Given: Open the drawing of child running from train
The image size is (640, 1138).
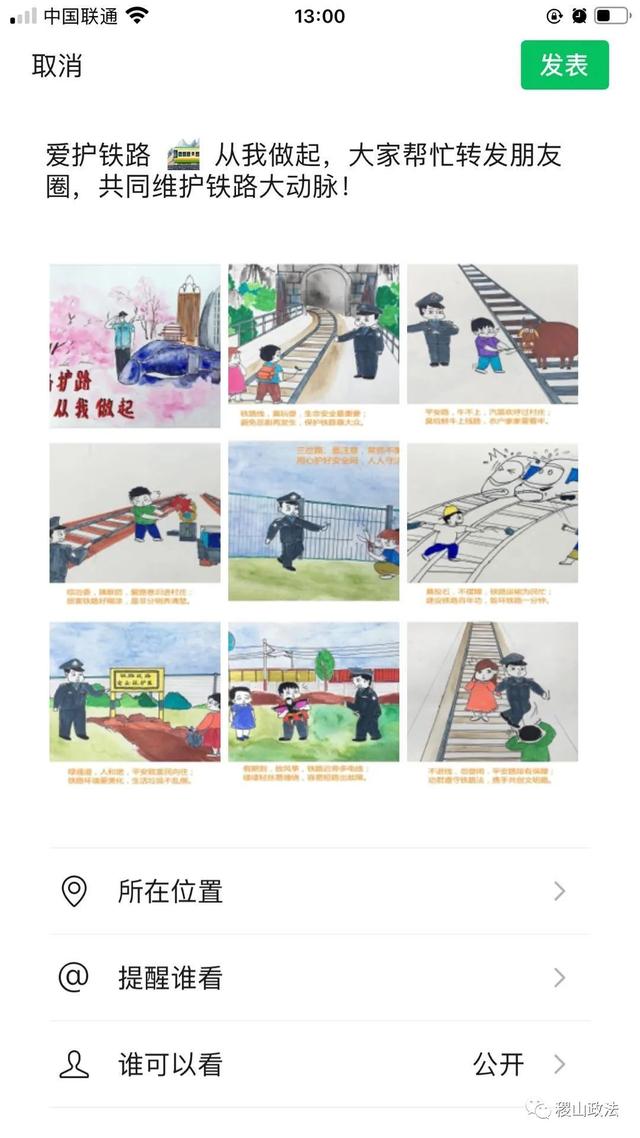Looking at the screenshot, I should pyautogui.click(x=492, y=524).
